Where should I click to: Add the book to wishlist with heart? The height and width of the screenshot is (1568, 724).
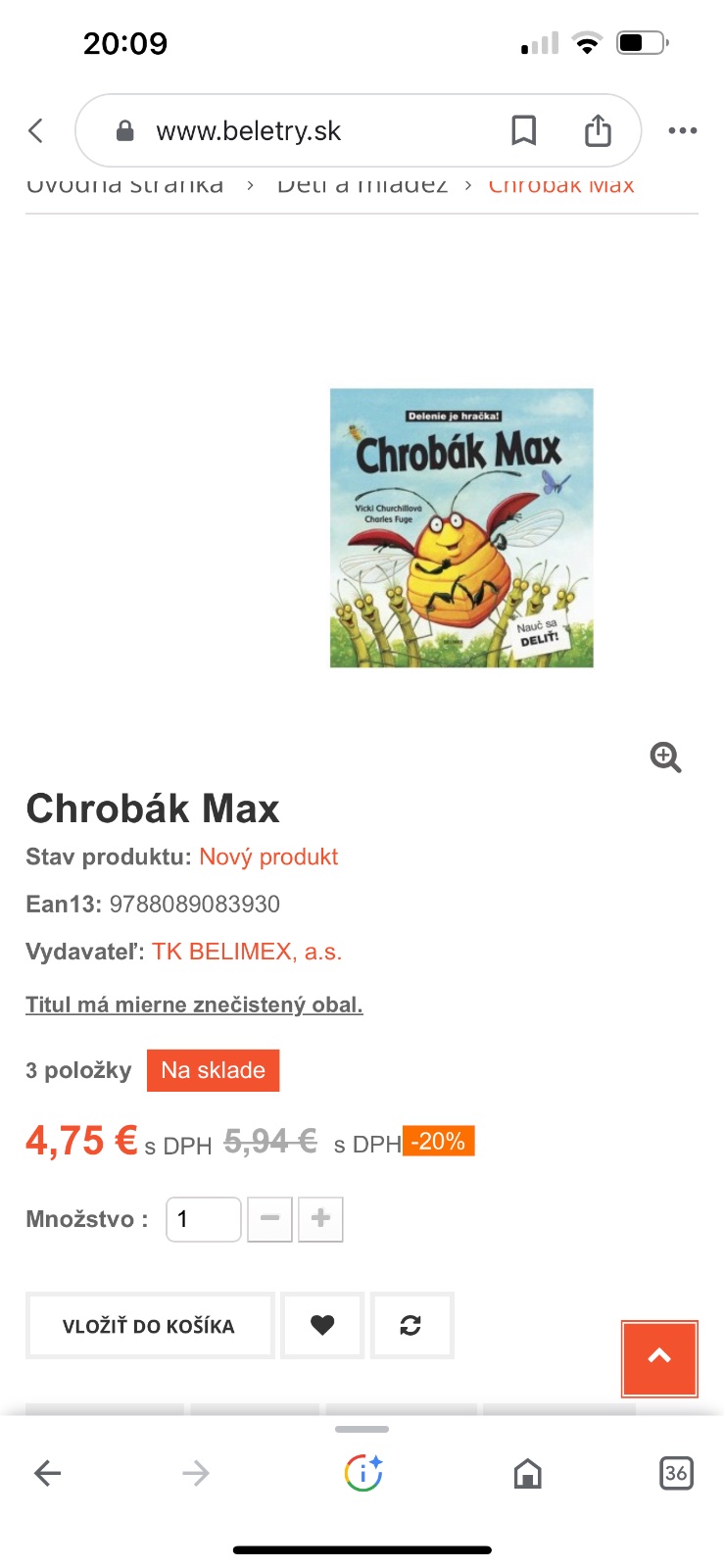click(x=322, y=1325)
